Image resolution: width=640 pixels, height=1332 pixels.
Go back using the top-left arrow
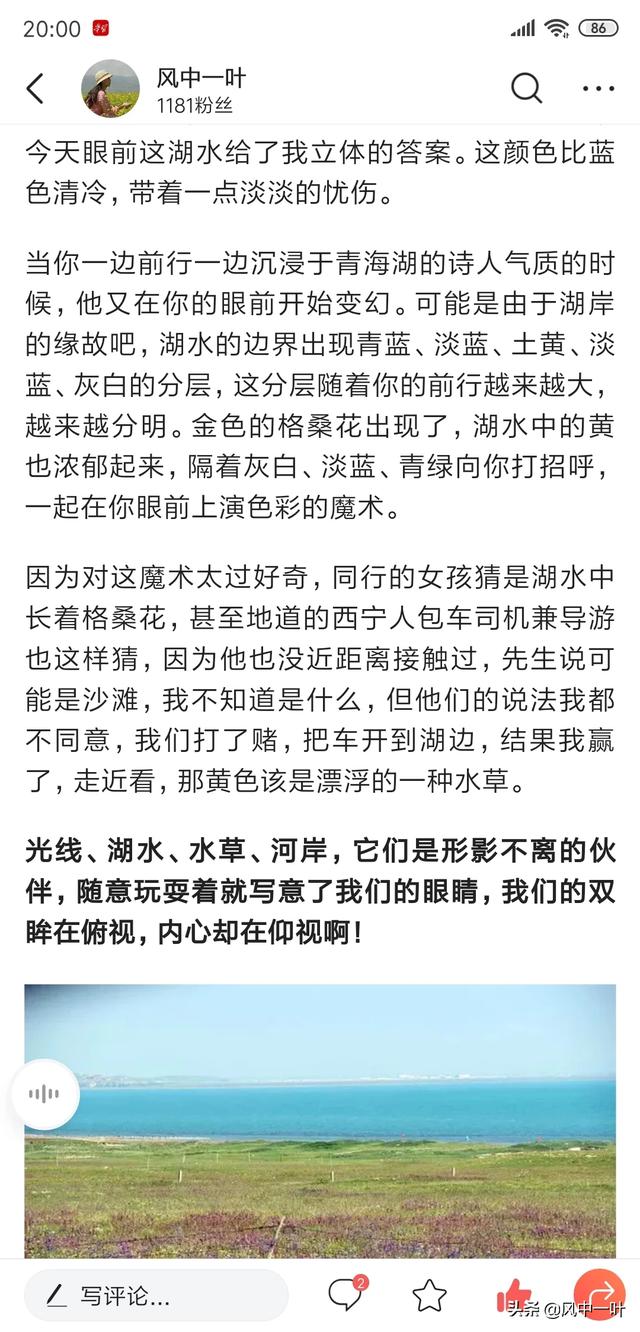(x=35, y=89)
